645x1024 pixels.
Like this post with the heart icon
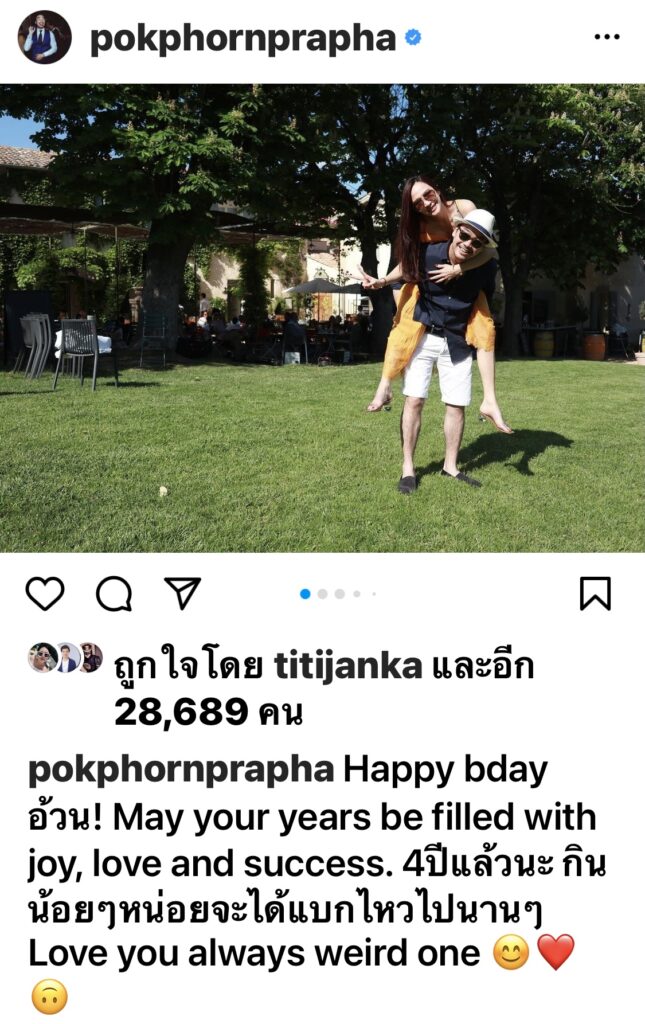click(x=45, y=594)
